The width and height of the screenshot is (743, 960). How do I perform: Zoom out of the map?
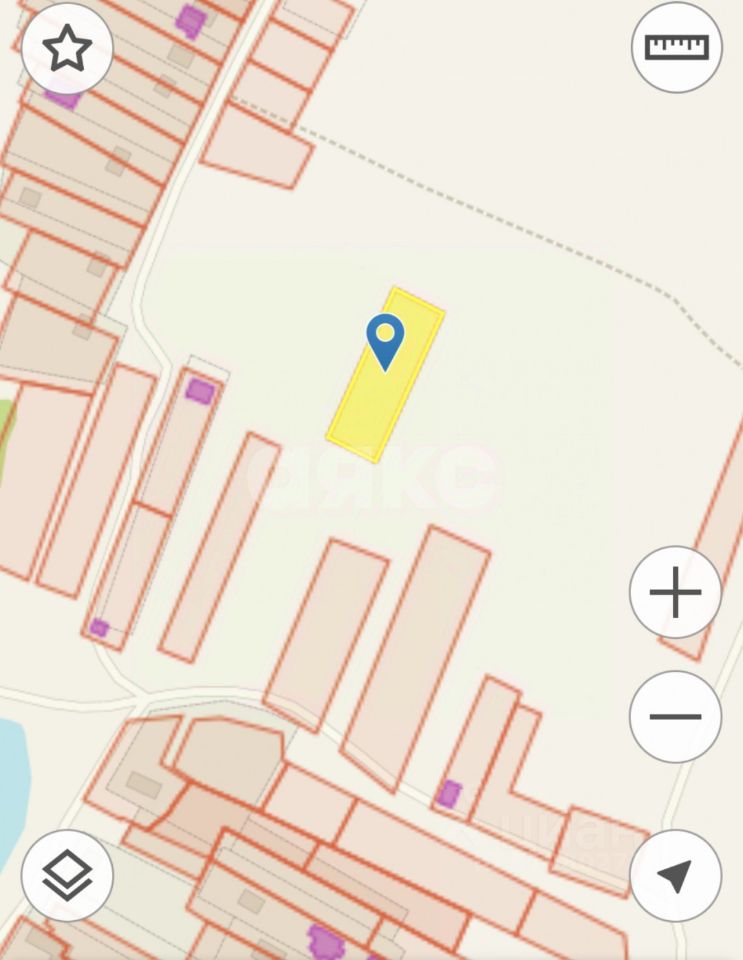pos(675,716)
